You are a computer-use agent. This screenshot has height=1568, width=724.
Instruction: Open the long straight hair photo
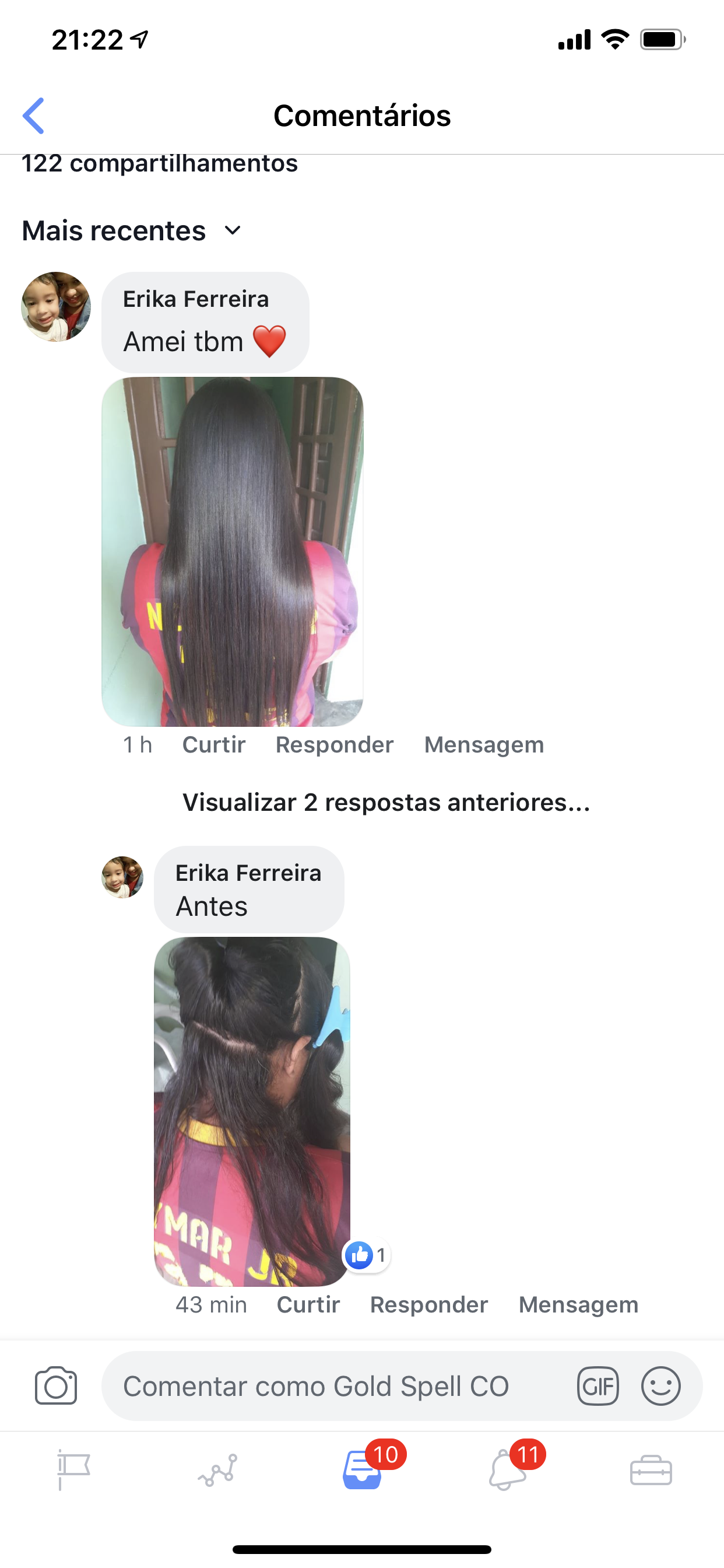pyautogui.click(x=233, y=551)
